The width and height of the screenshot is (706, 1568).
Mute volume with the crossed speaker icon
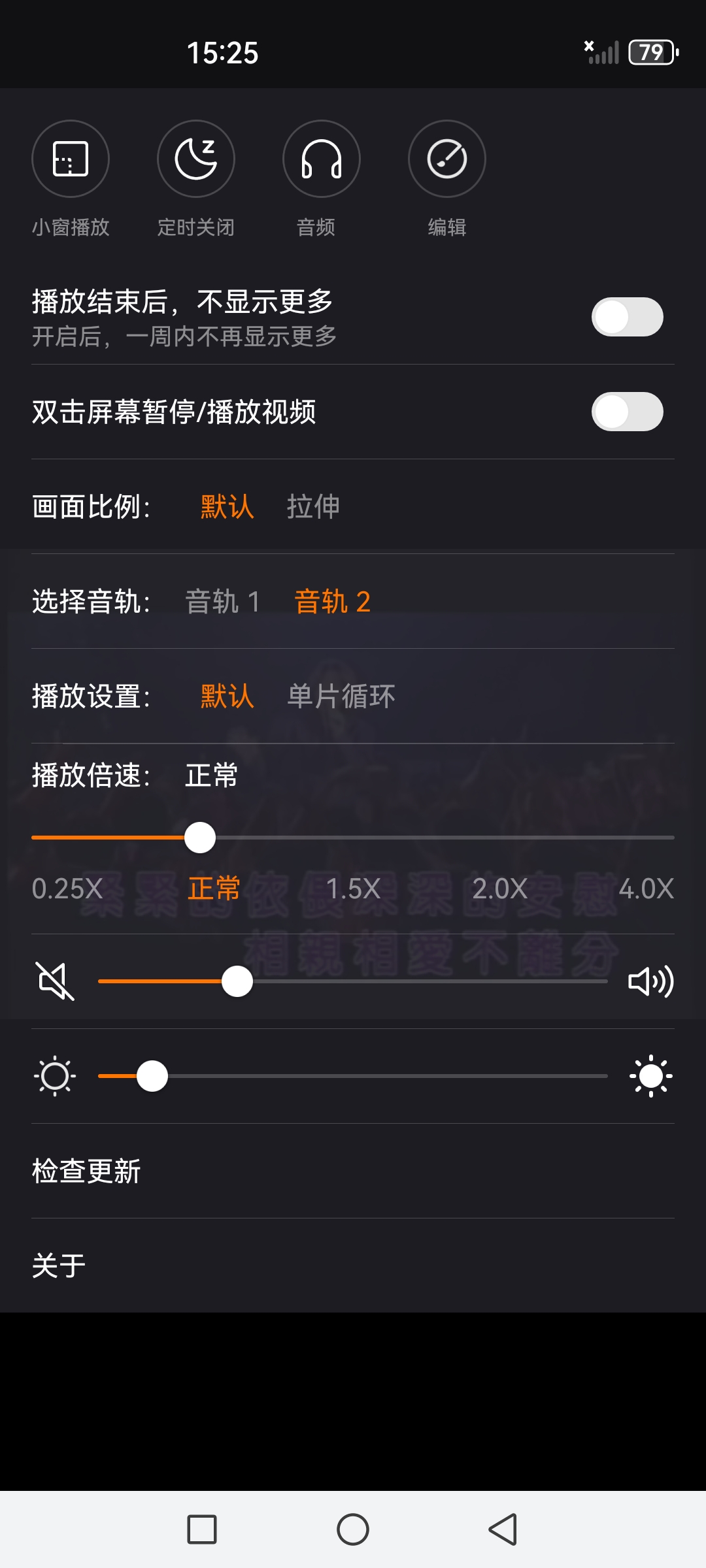(x=55, y=981)
